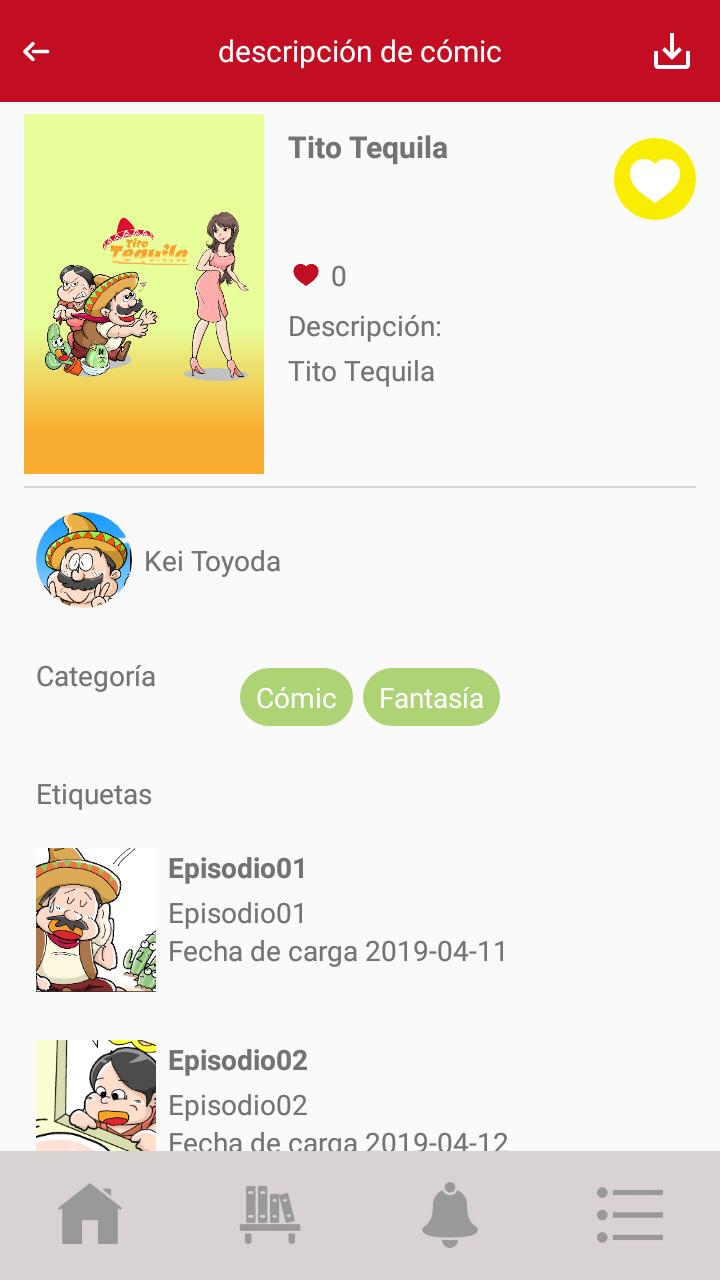
Task: Open the download option for this comic
Action: click(671, 50)
